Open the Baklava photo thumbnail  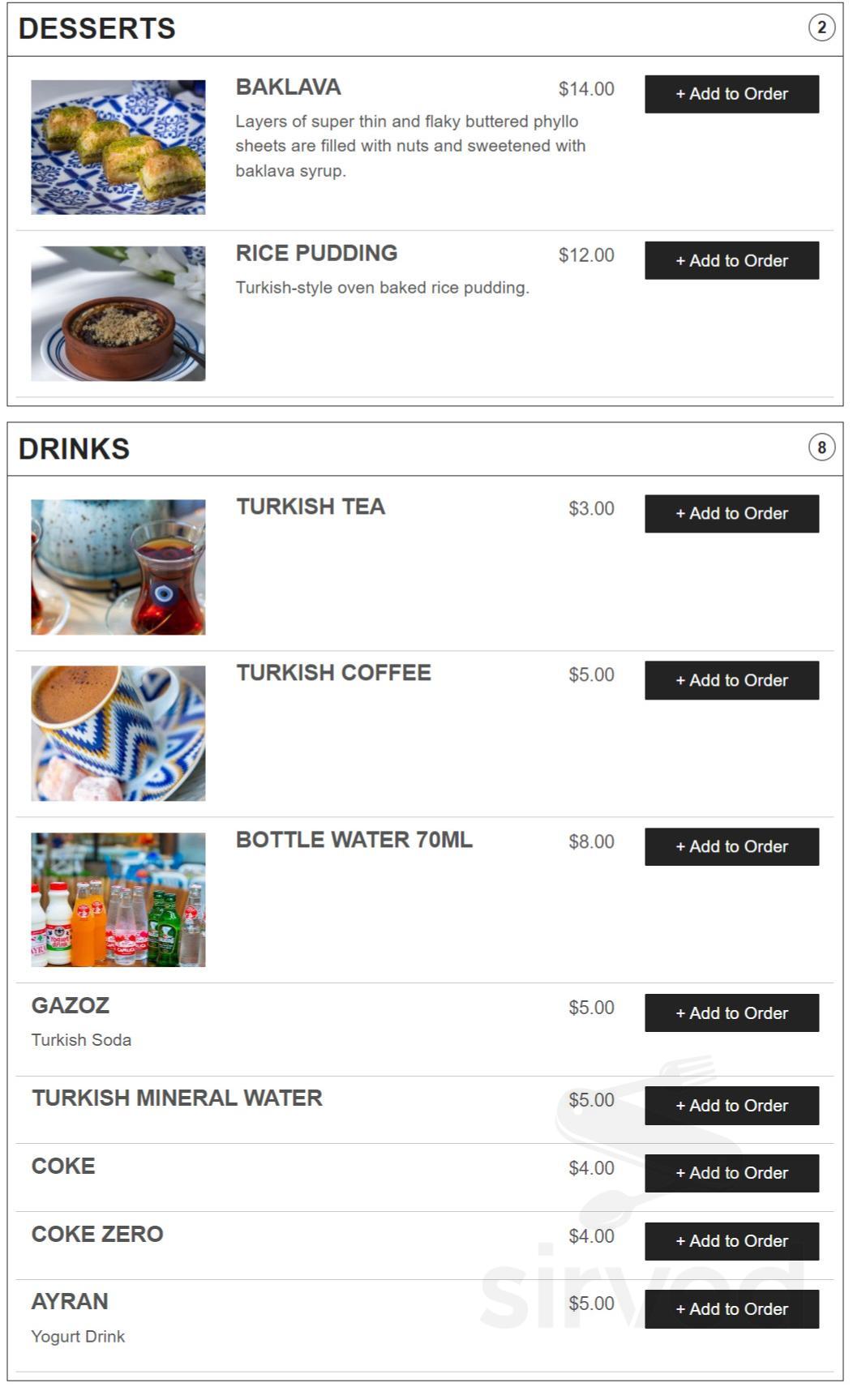pyautogui.click(x=118, y=144)
